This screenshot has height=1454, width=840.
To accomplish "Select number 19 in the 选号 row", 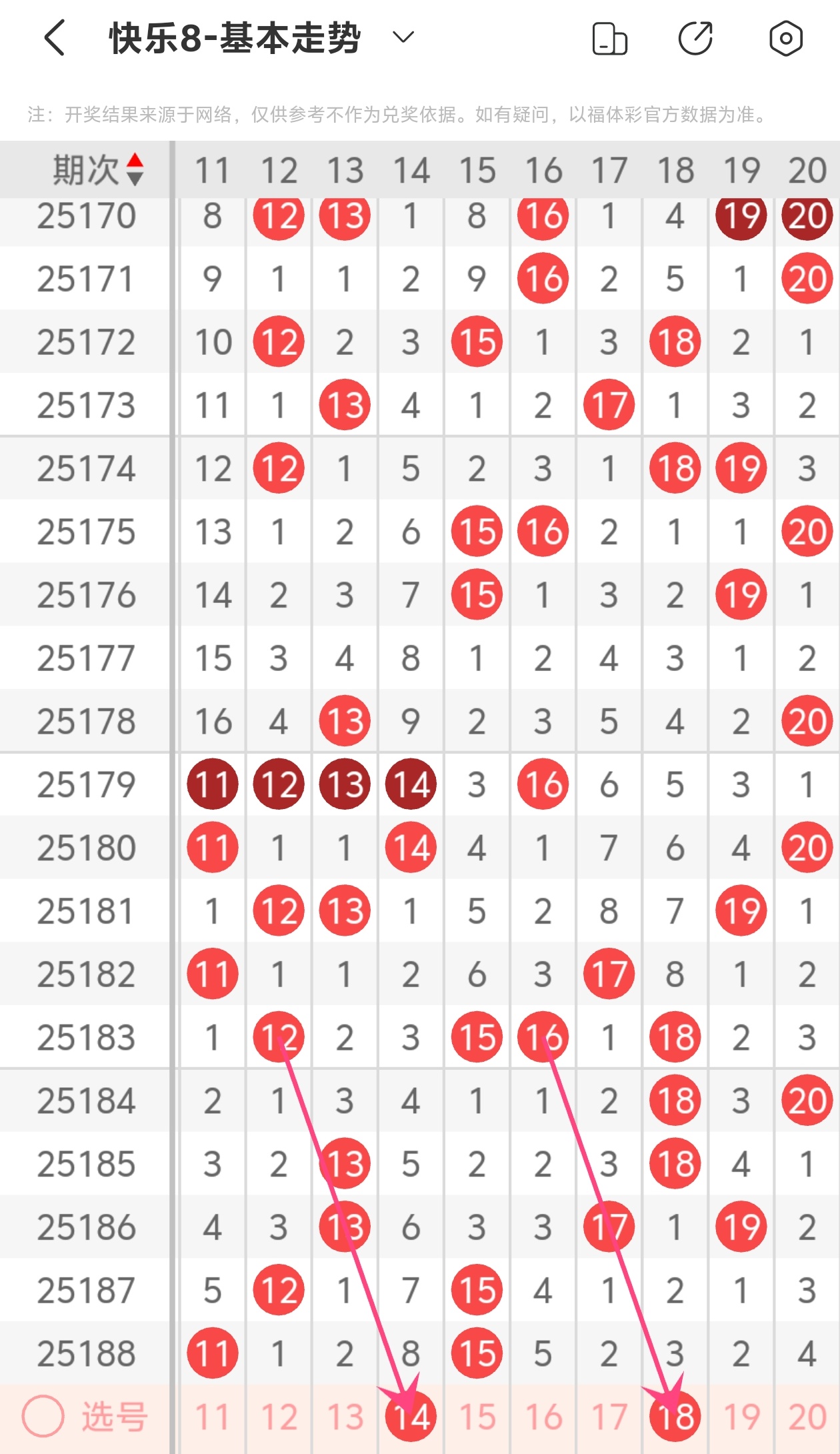I will pos(741,1417).
